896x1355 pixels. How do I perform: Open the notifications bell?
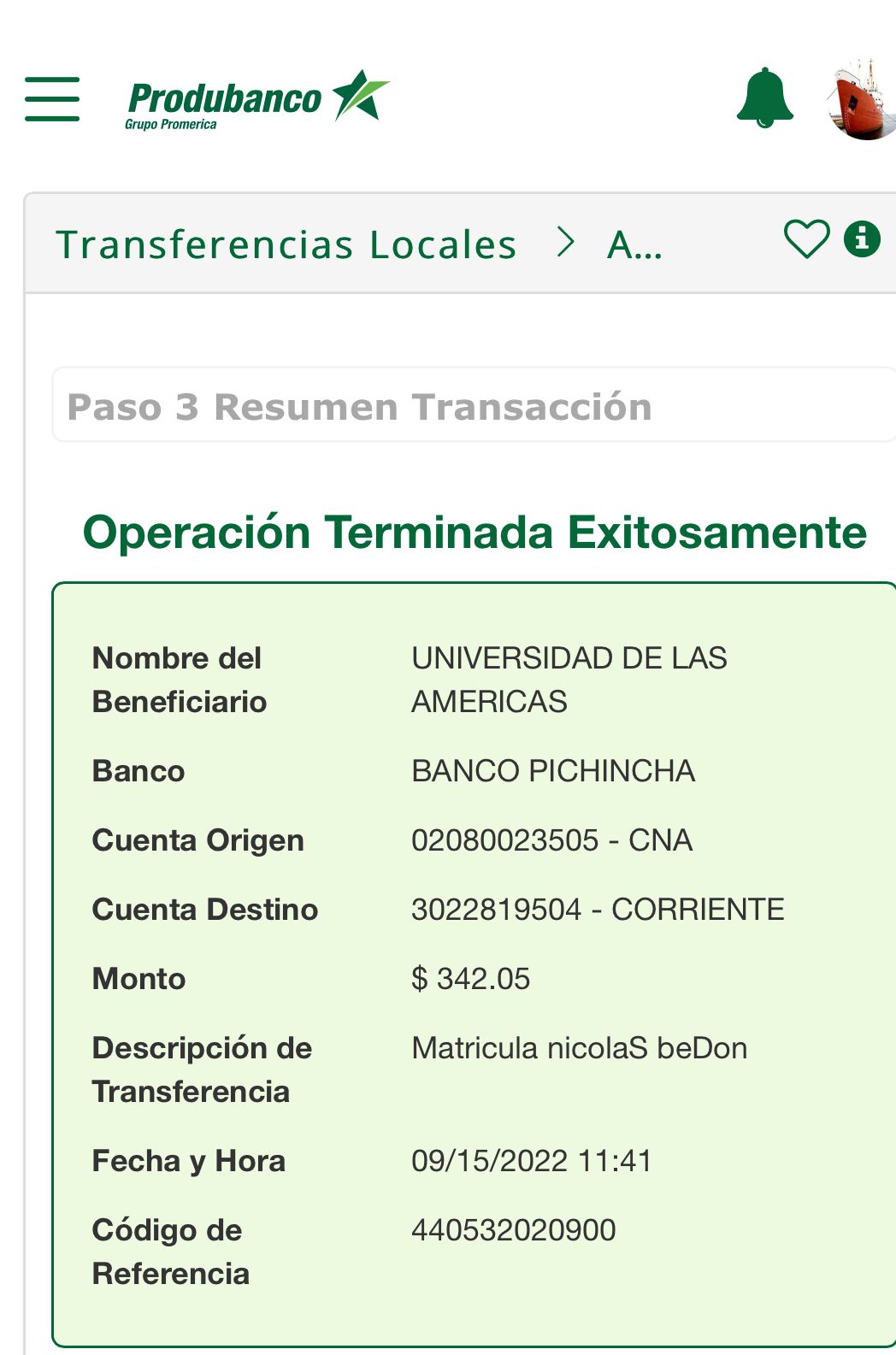(764, 98)
